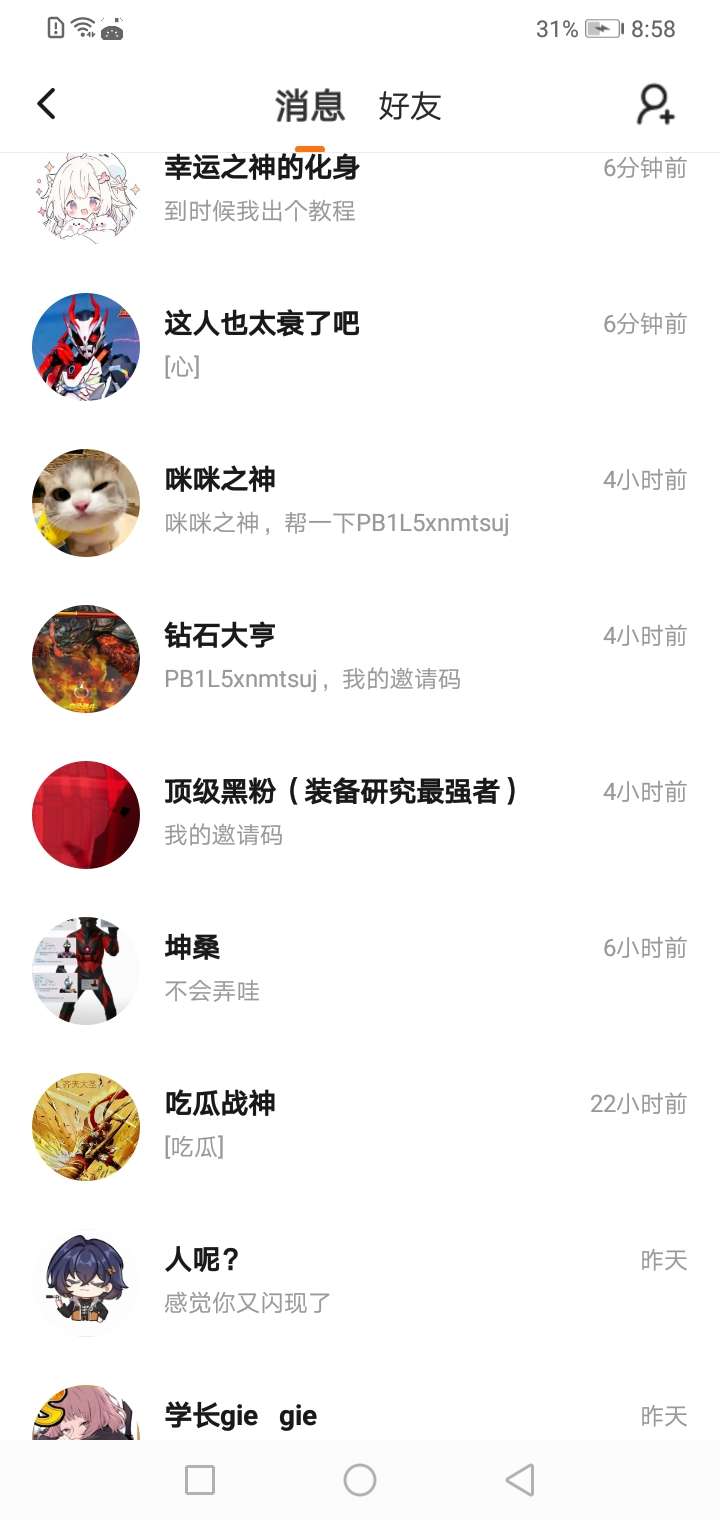Select the 消息 tab
This screenshot has width=720, height=1520.
[310, 106]
